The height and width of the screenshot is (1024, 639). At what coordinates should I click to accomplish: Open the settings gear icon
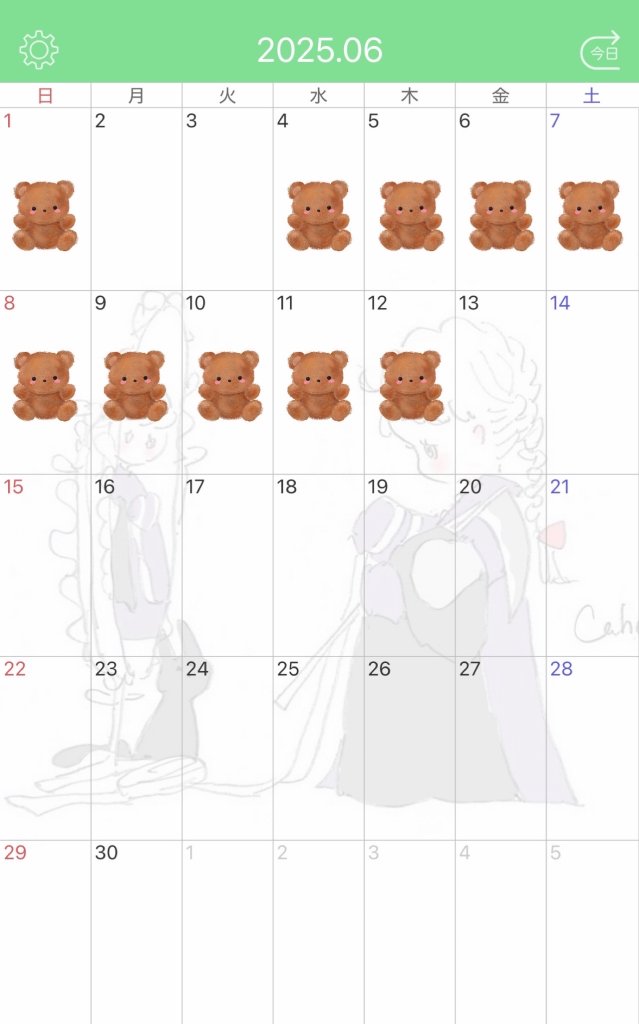[39, 49]
